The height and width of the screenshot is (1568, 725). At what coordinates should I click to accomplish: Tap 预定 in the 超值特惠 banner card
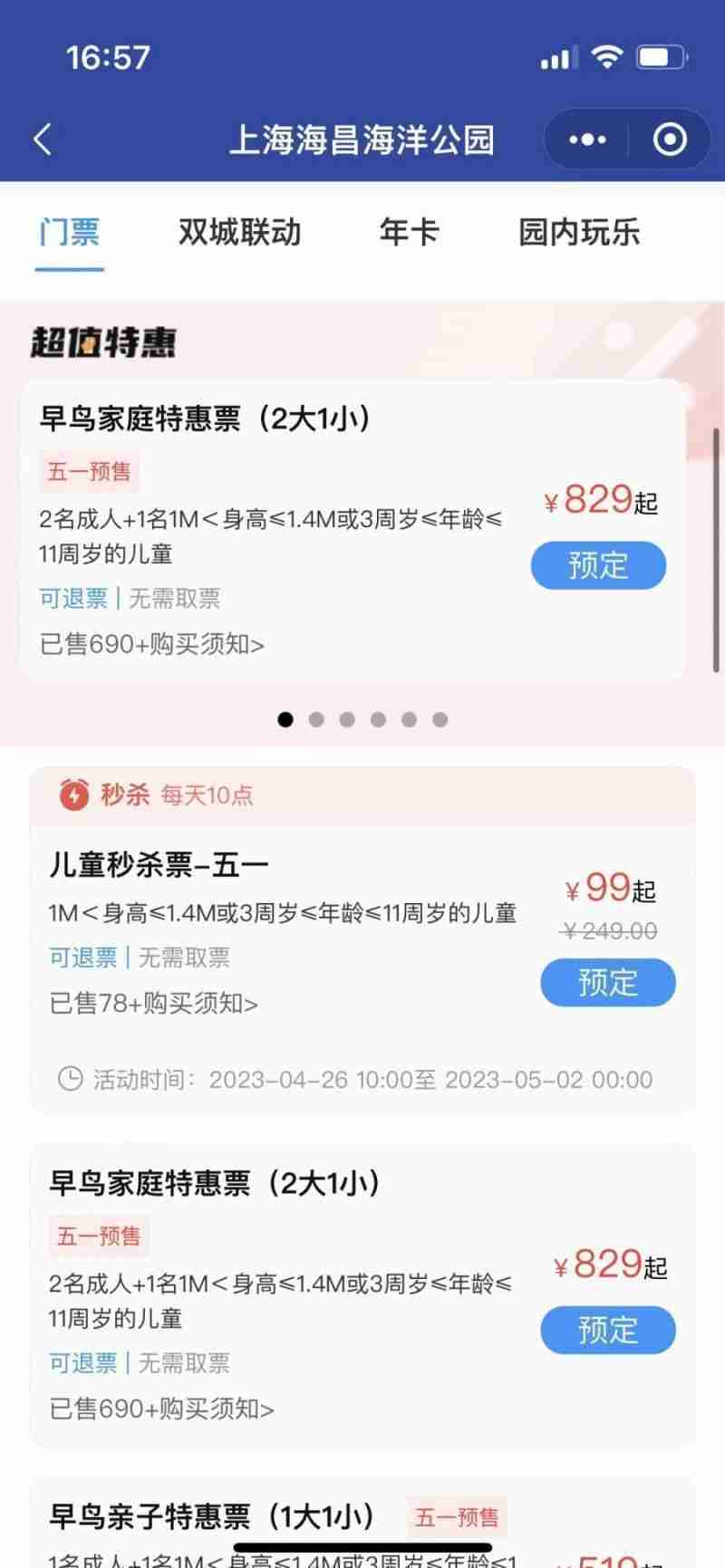pyautogui.click(x=598, y=566)
